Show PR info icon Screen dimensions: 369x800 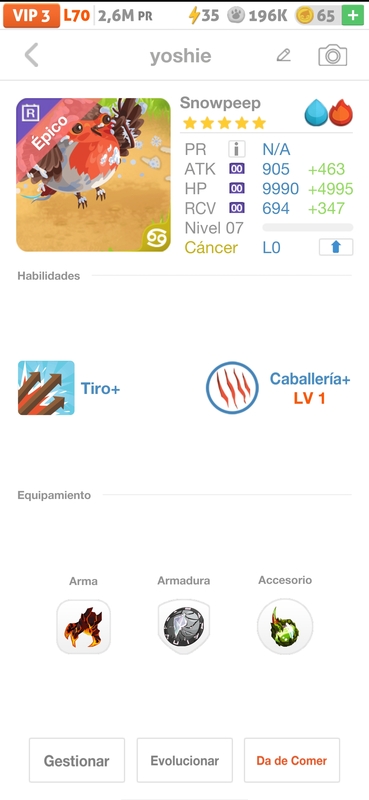(x=236, y=149)
